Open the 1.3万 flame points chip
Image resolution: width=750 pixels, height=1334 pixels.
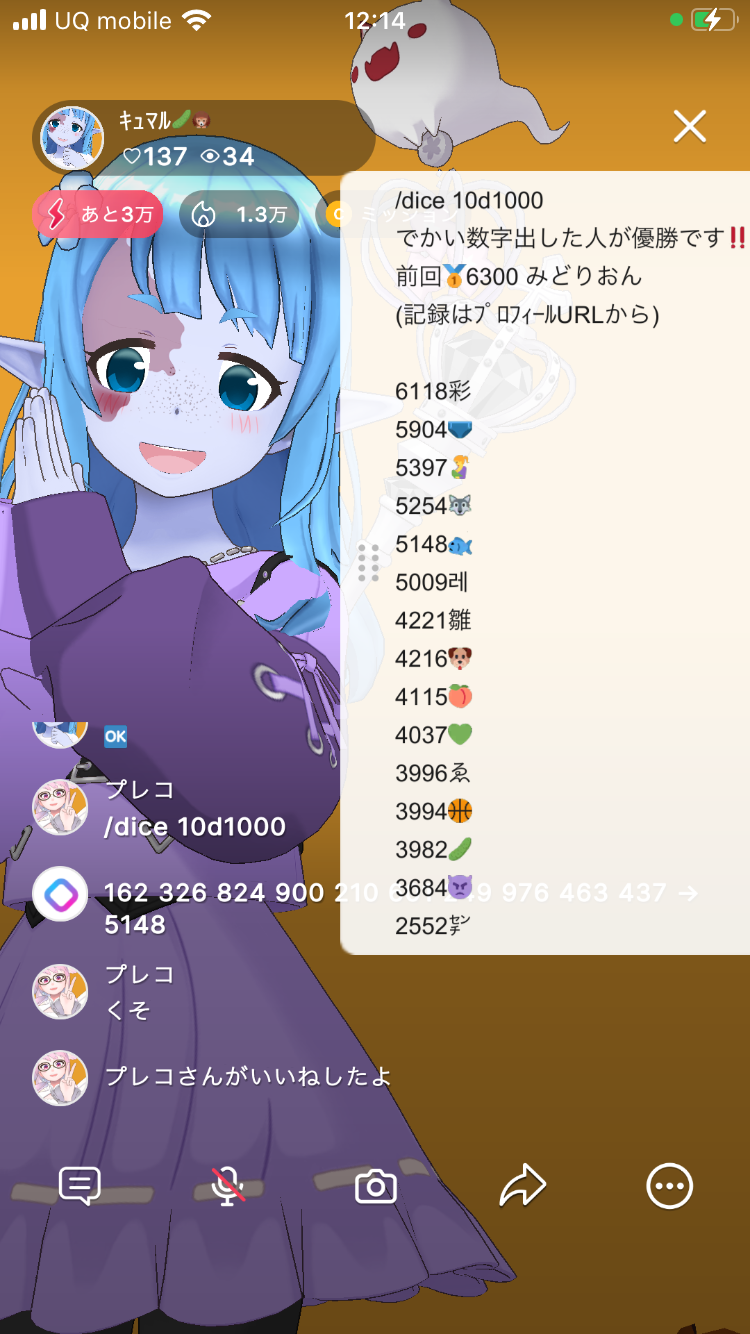[240, 214]
